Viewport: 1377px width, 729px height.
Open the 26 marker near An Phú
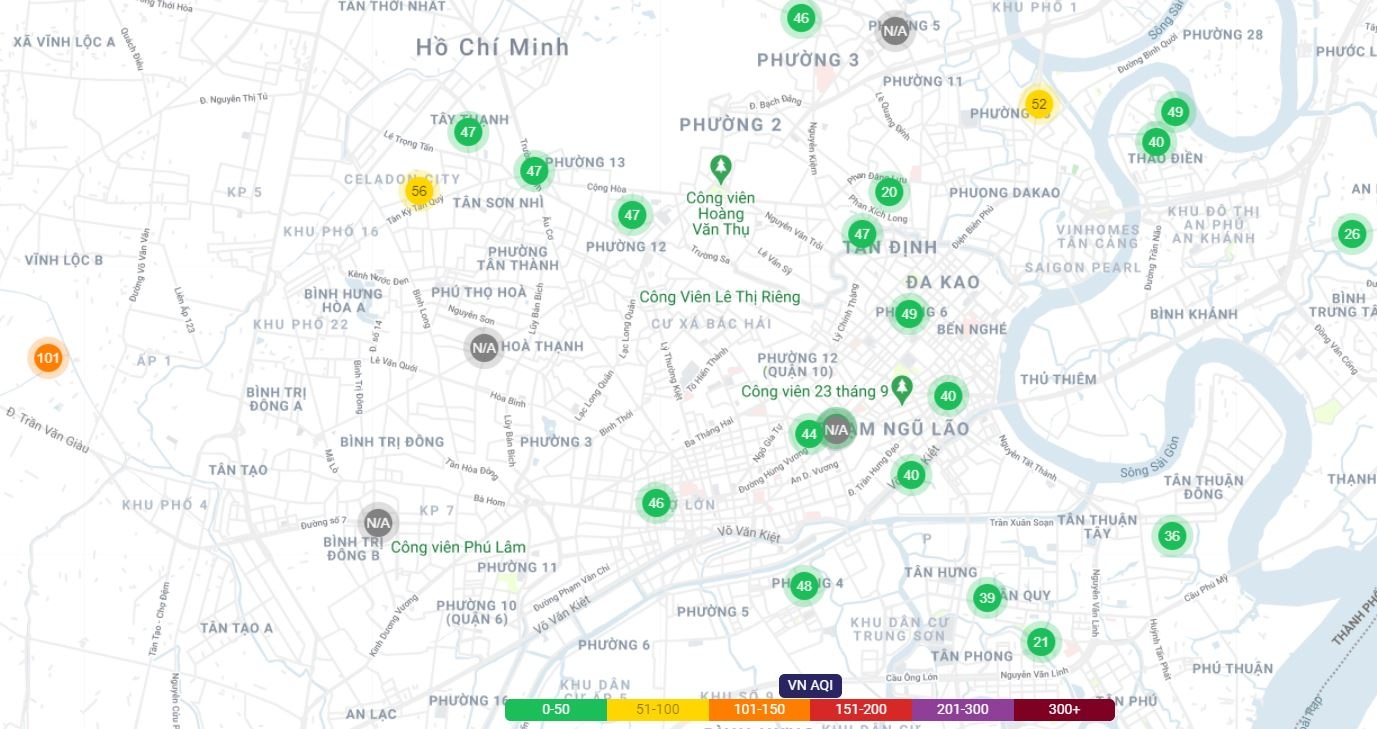(x=1352, y=234)
